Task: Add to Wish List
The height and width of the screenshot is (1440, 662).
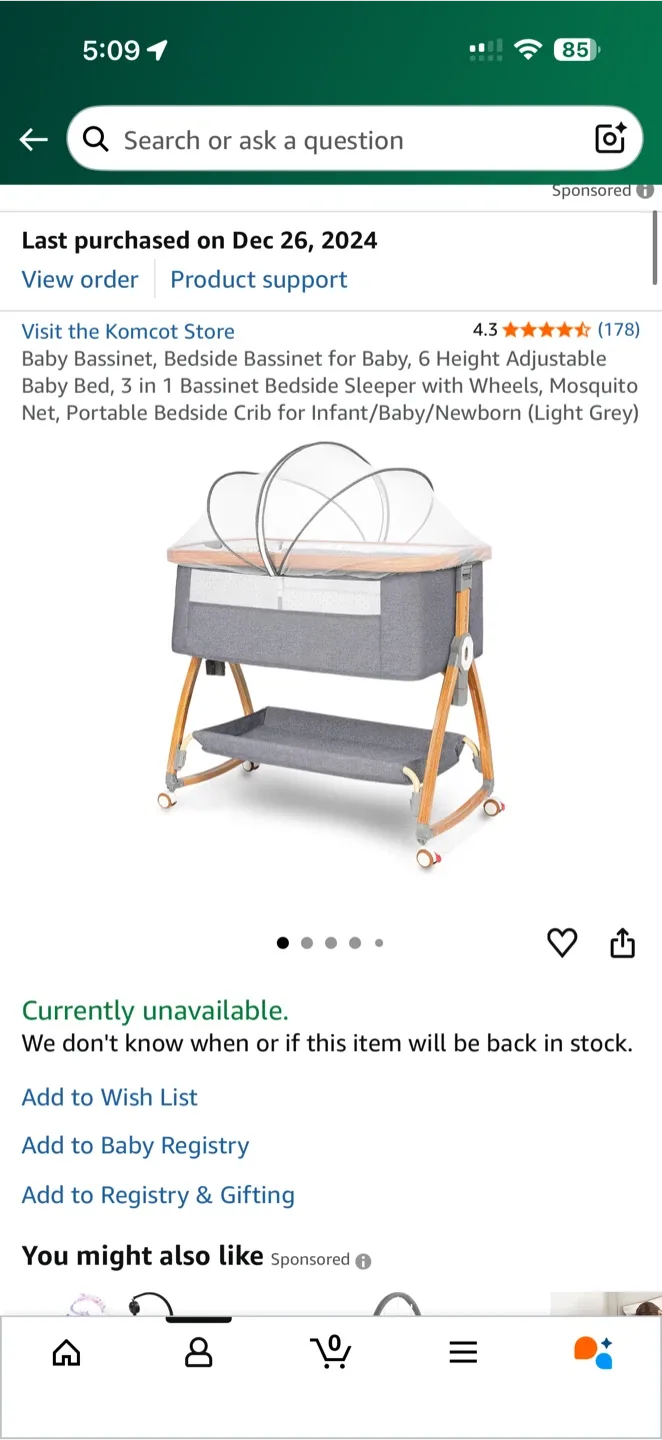Action: coord(110,1097)
